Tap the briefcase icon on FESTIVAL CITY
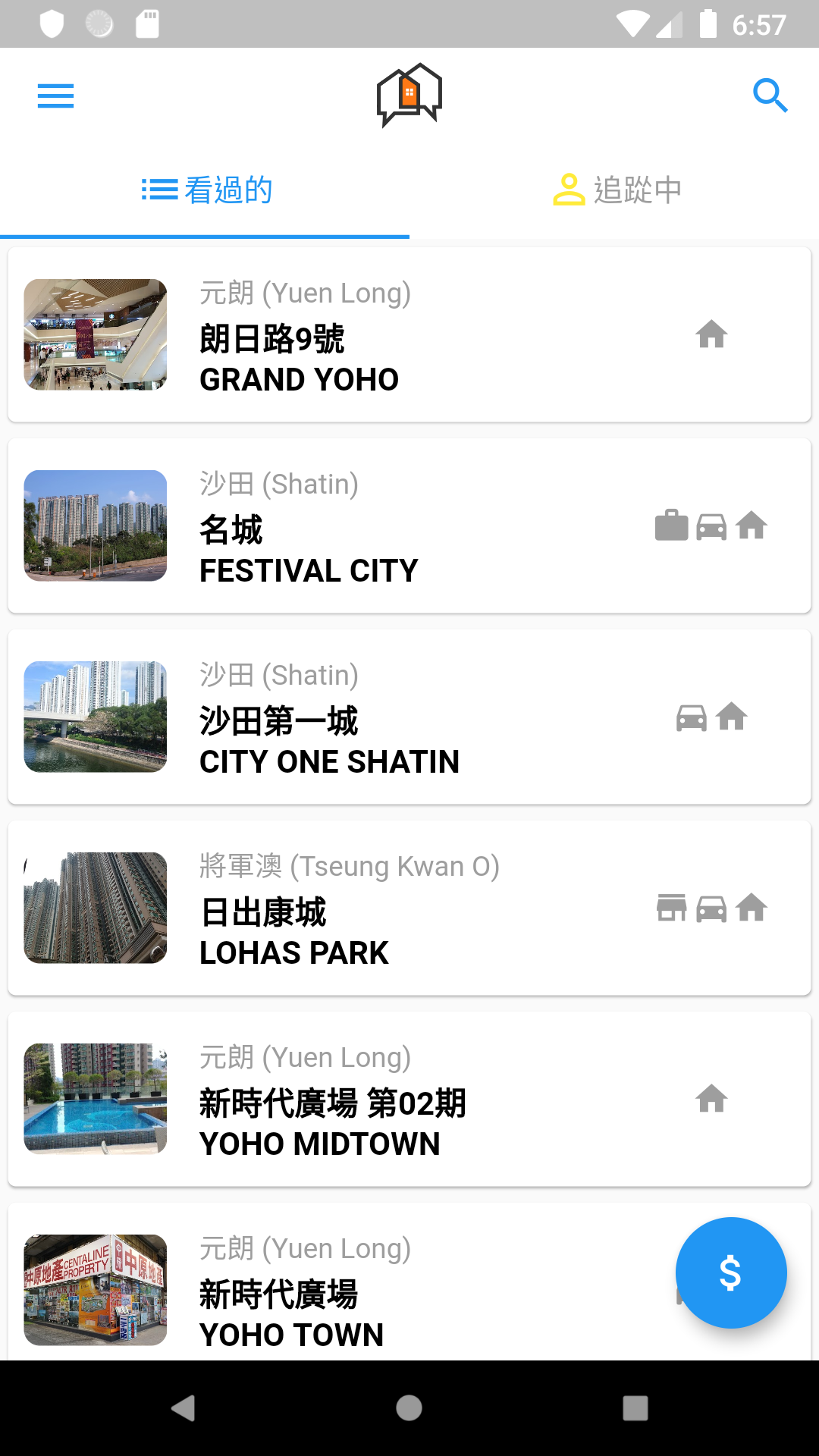This screenshot has width=819, height=1456. [672, 526]
